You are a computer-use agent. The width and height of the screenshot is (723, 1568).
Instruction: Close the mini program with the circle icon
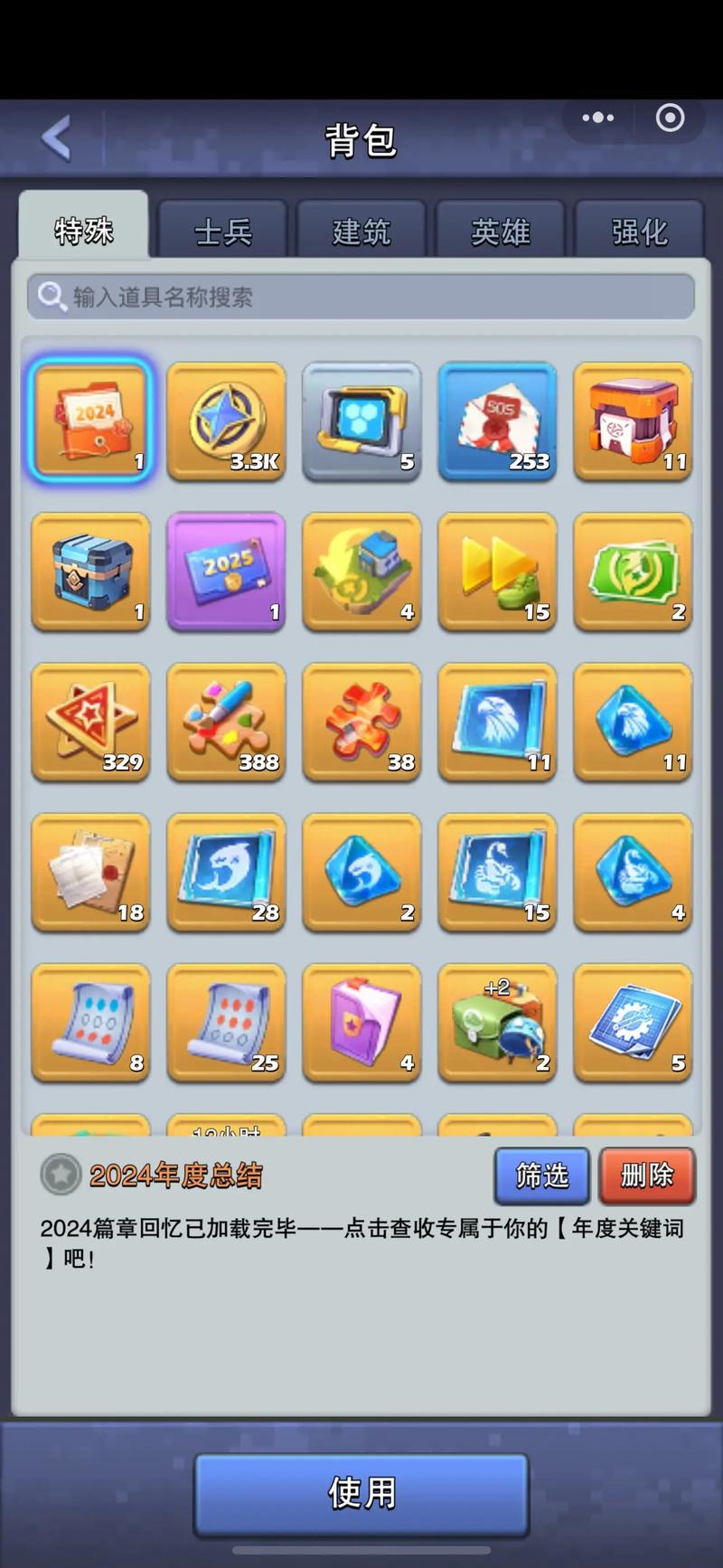tap(670, 118)
